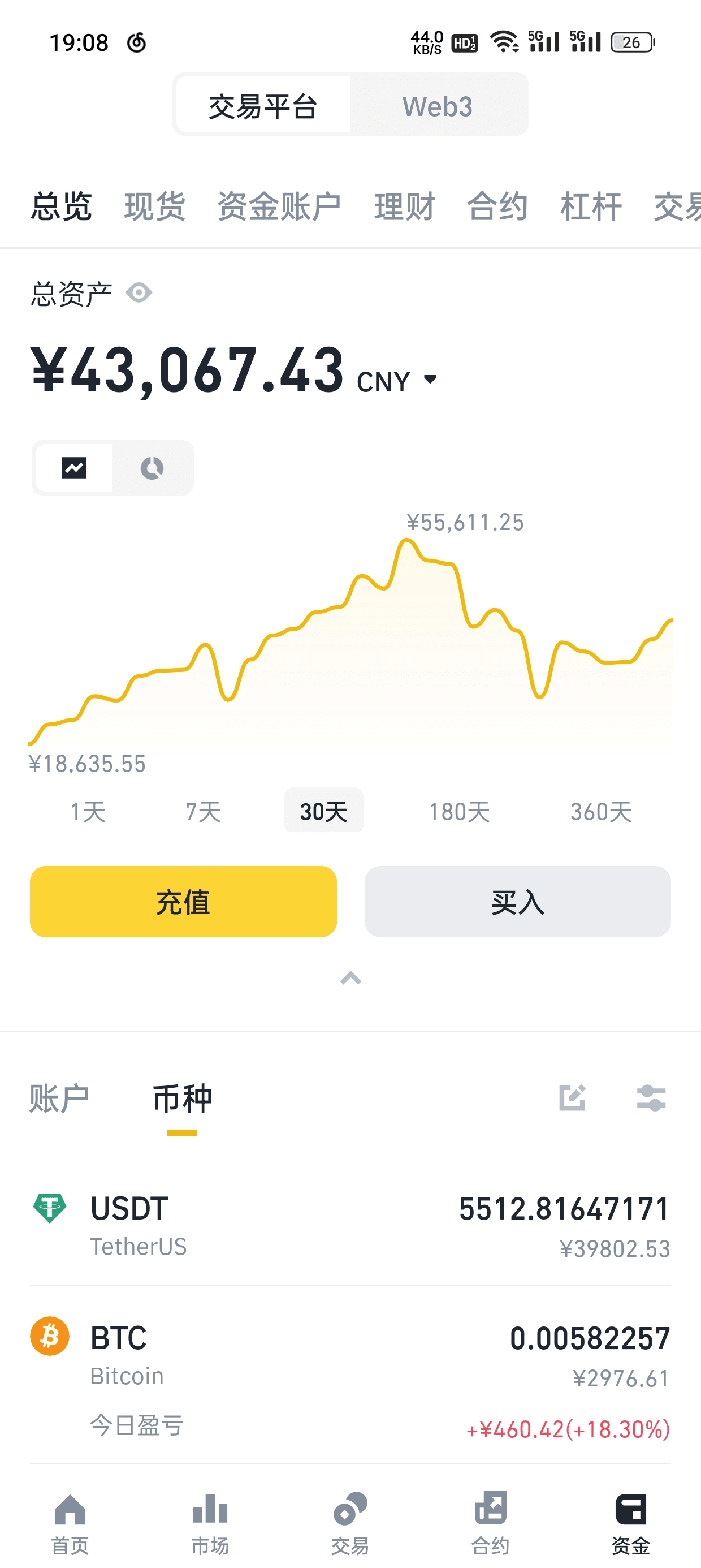The image size is (701, 1568).
Task: Open the 理财 tab
Action: tap(404, 206)
